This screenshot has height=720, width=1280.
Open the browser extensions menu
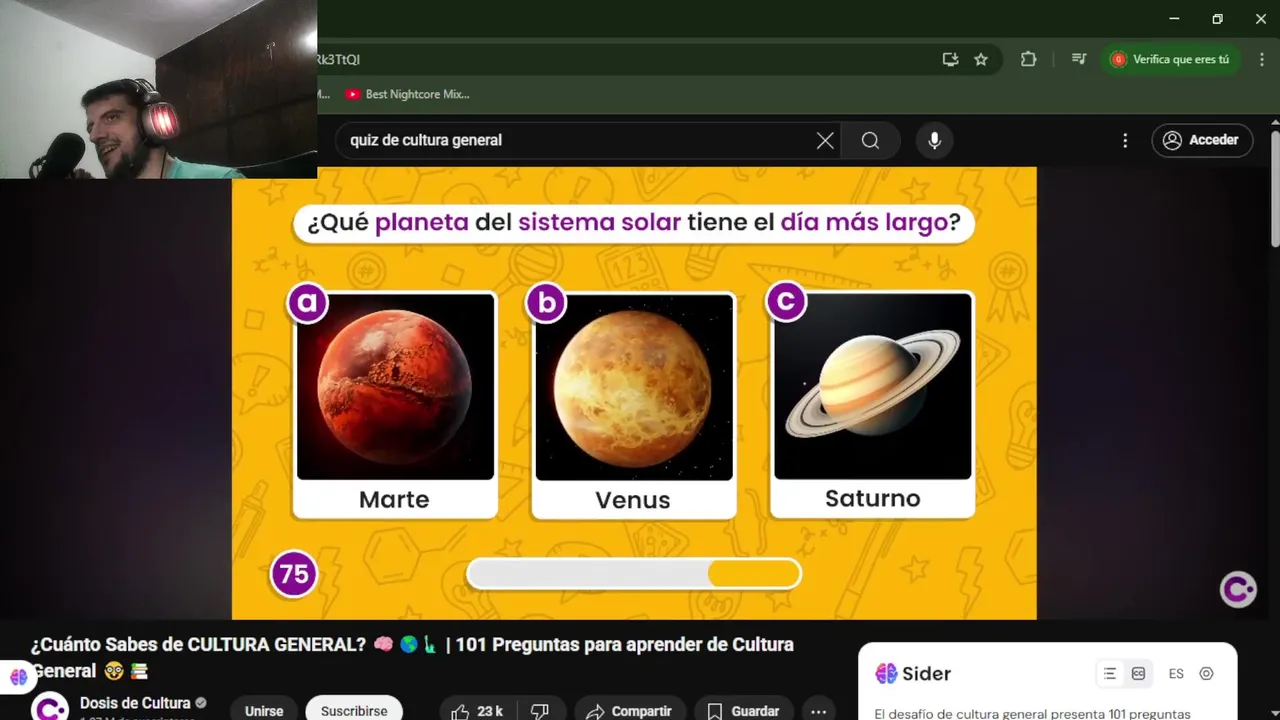coord(1028,59)
